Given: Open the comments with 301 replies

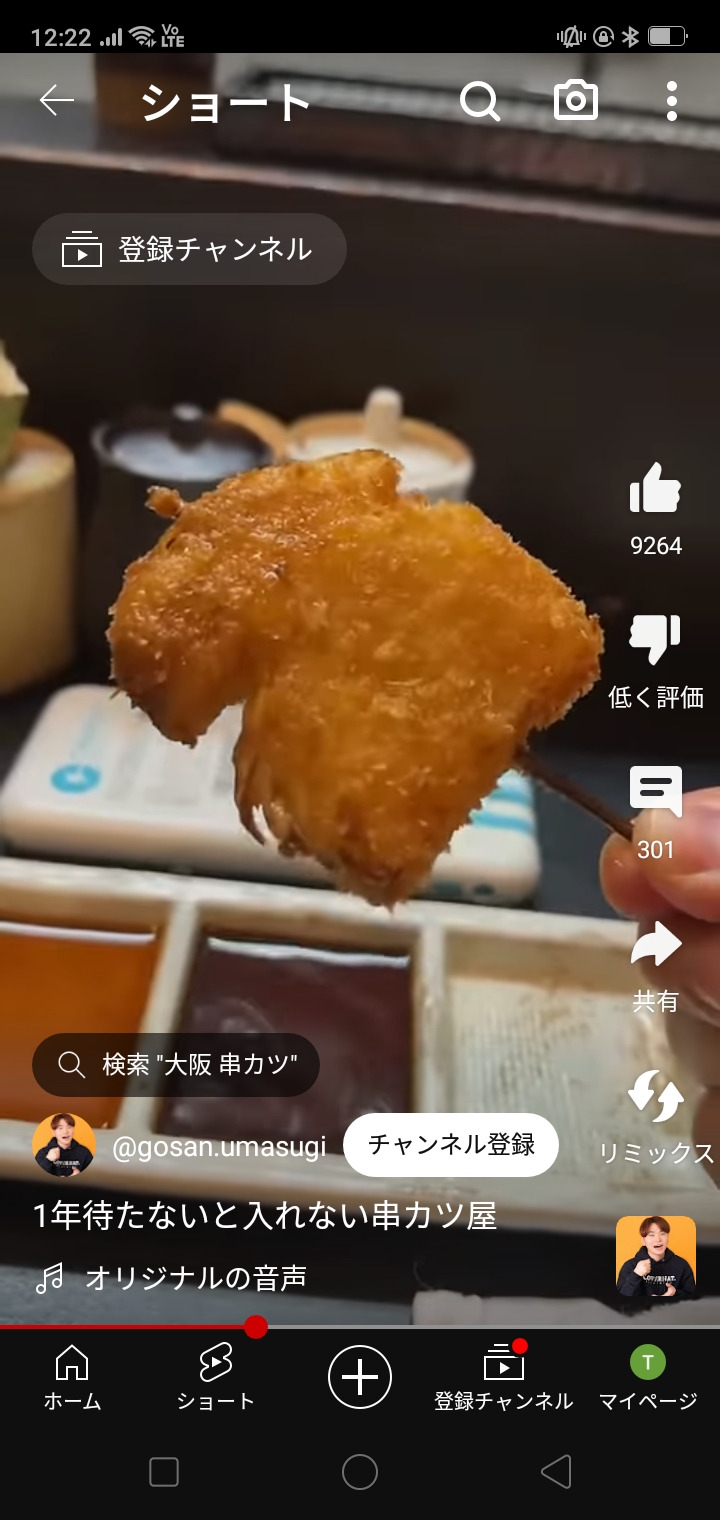Looking at the screenshot, I should [x=656, y=792].
